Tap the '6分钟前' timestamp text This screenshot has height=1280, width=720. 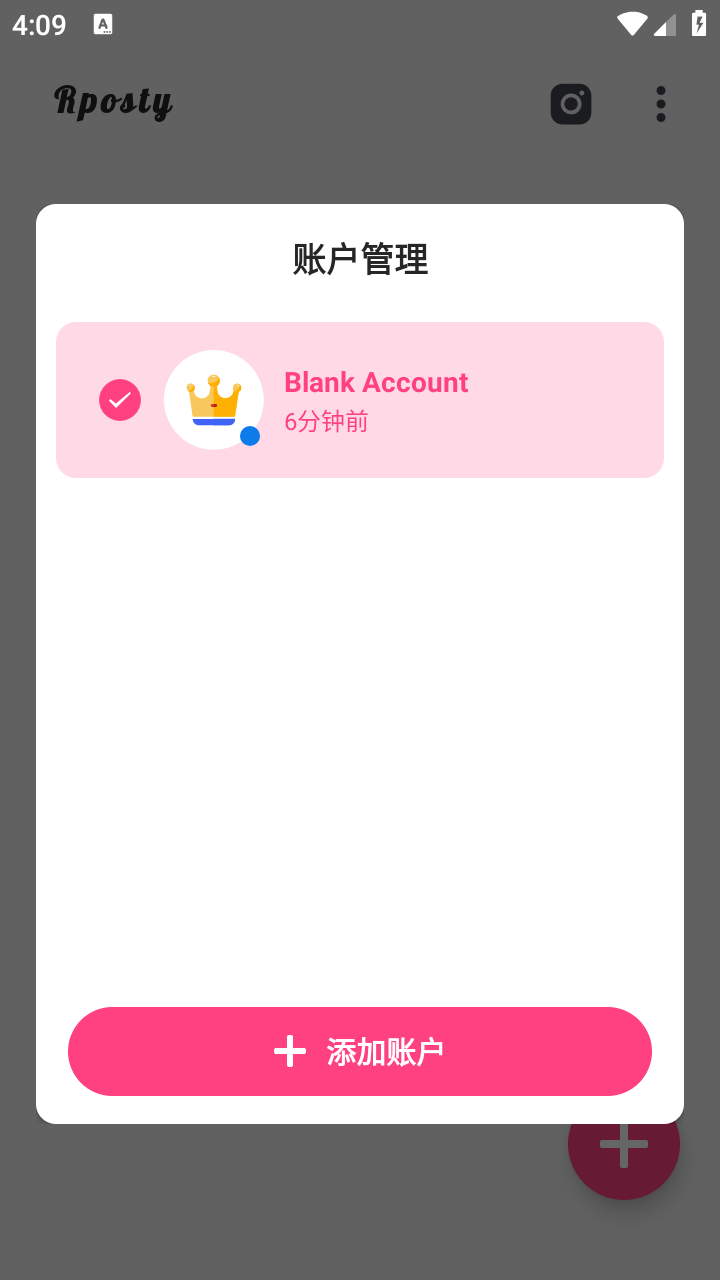click(x=325, y=422)
